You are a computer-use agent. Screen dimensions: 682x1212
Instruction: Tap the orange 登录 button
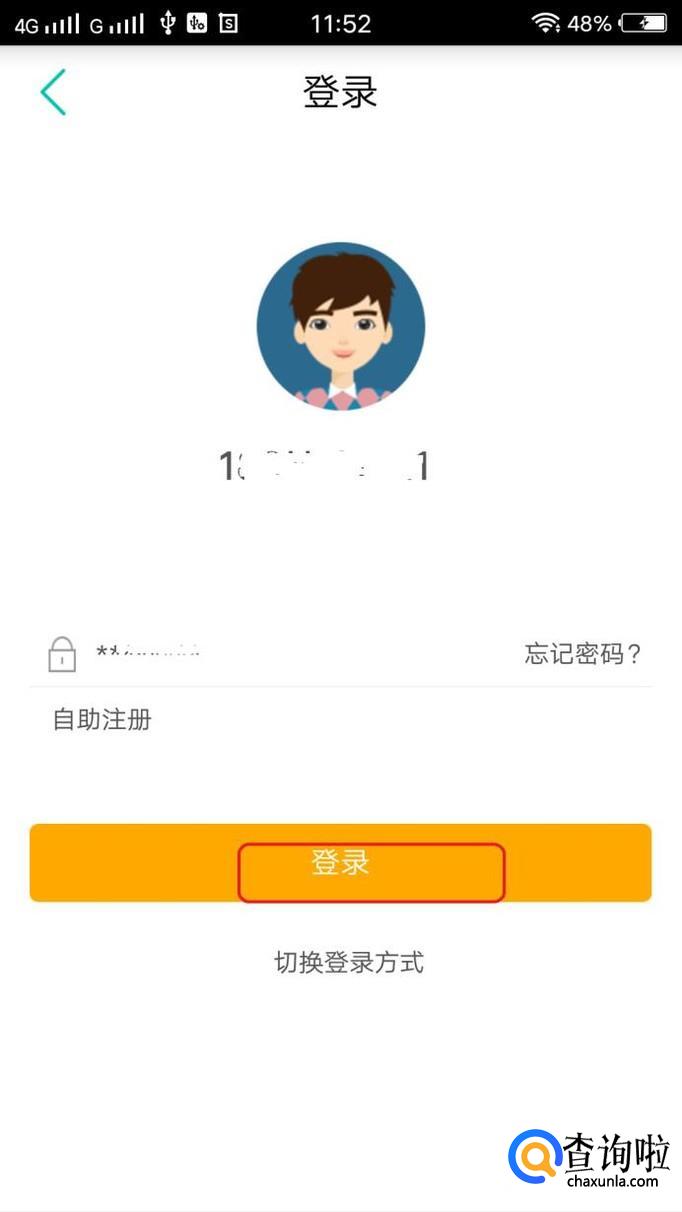(x=340, y=863)
